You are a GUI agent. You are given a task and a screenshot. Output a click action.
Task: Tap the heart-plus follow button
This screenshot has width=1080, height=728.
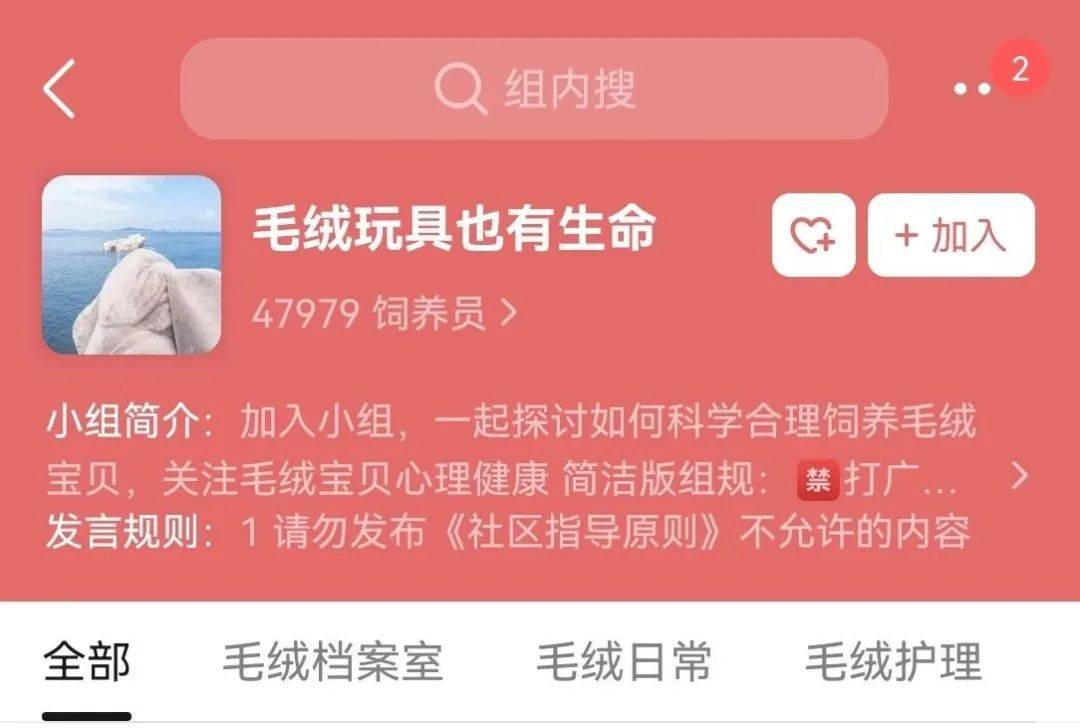tap(813, 235)
